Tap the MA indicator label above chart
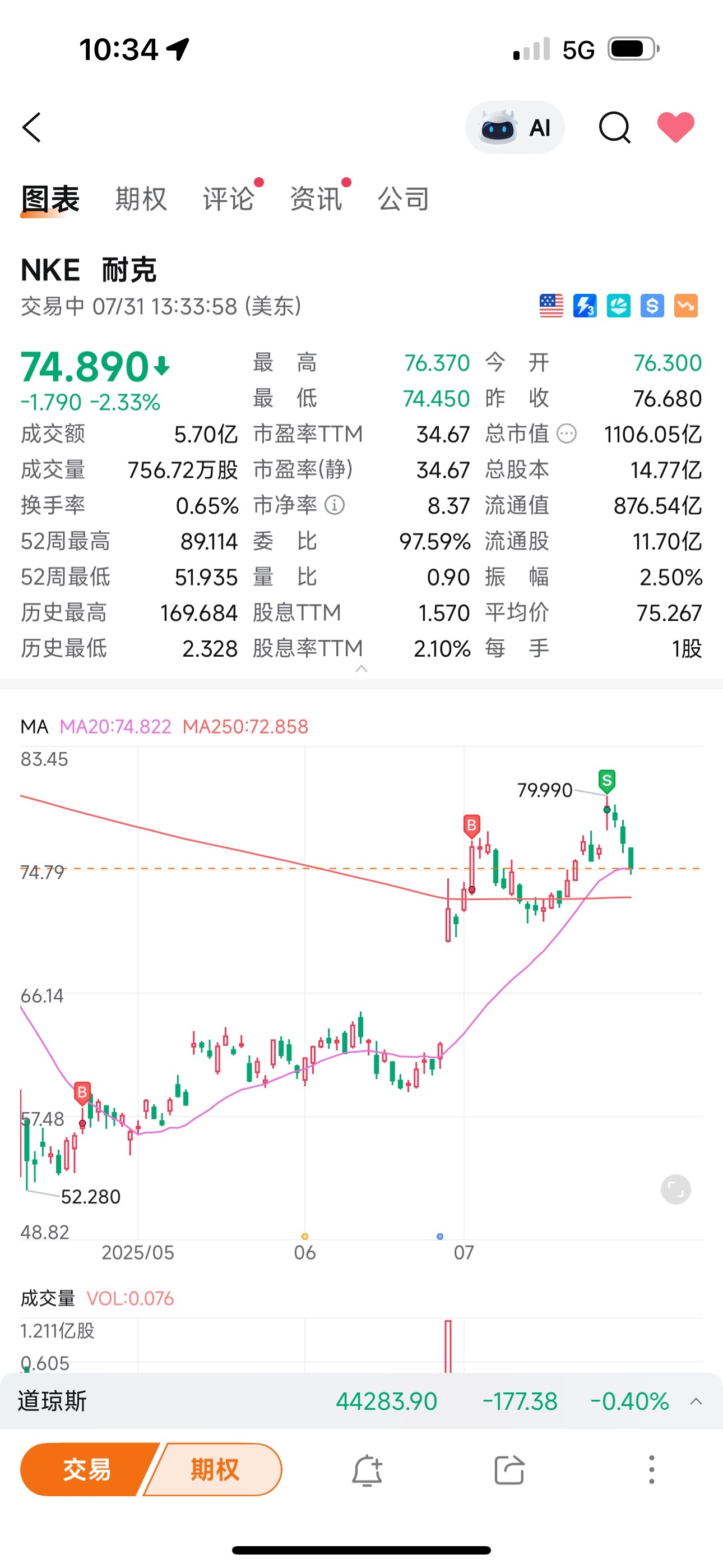 34,726
